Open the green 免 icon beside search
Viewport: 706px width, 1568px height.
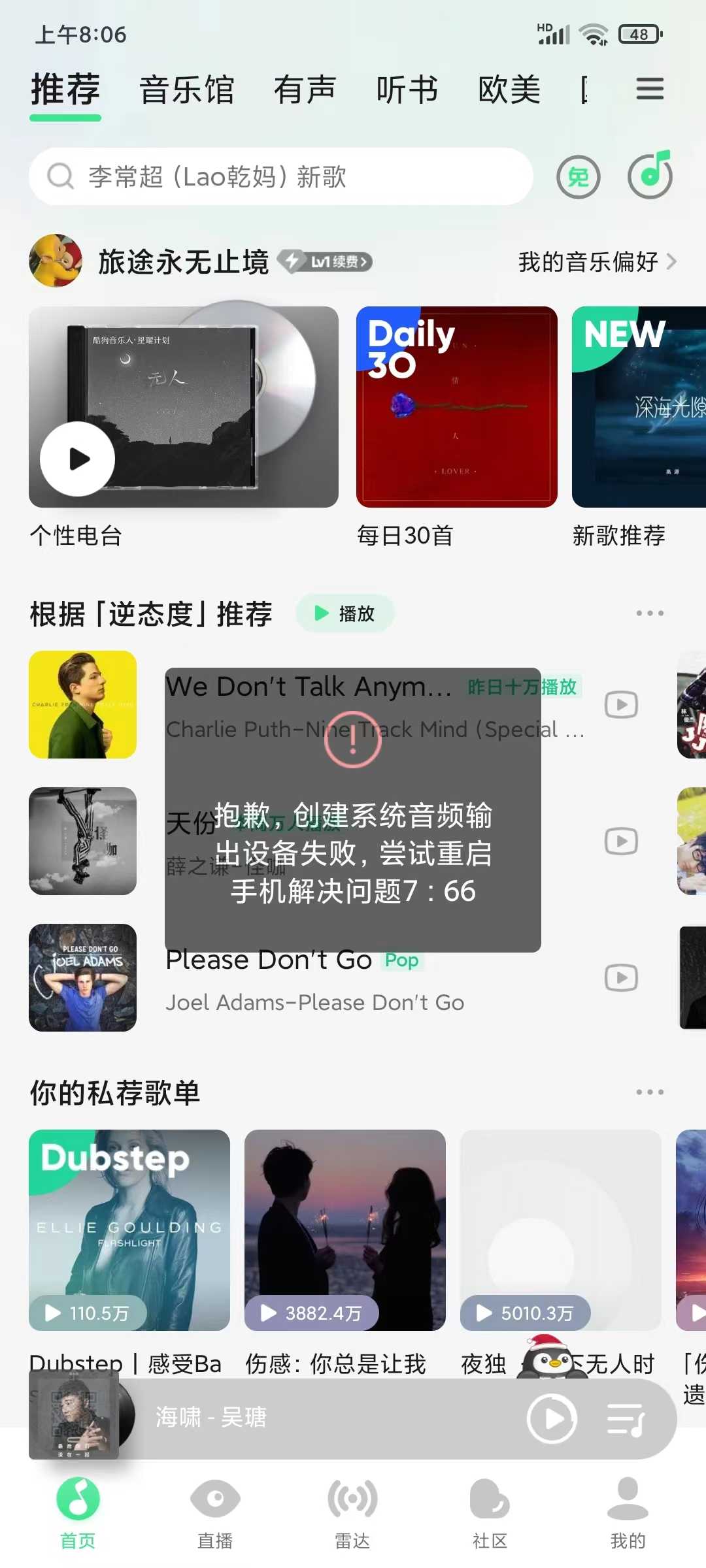point(578,176)
